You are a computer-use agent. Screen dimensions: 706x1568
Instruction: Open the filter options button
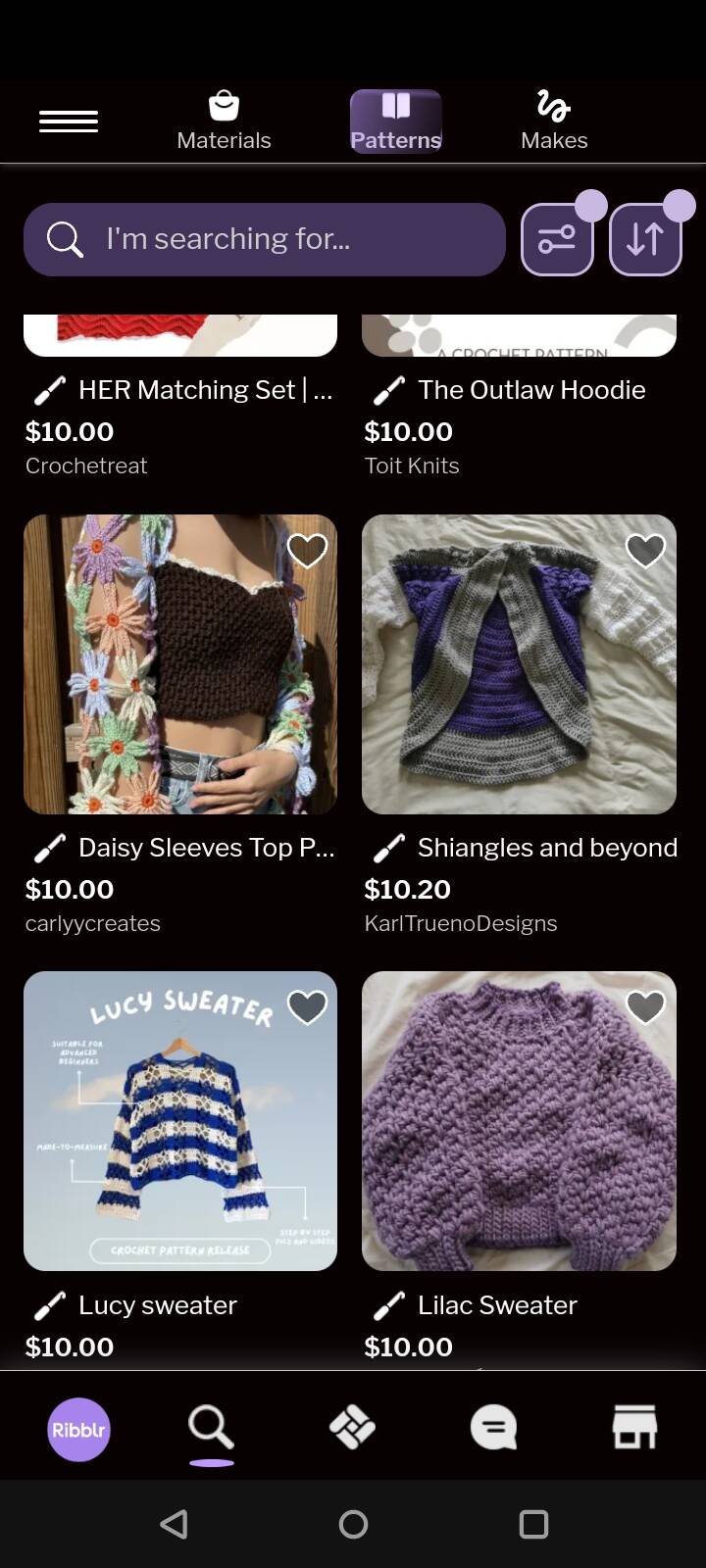(557, 239)
